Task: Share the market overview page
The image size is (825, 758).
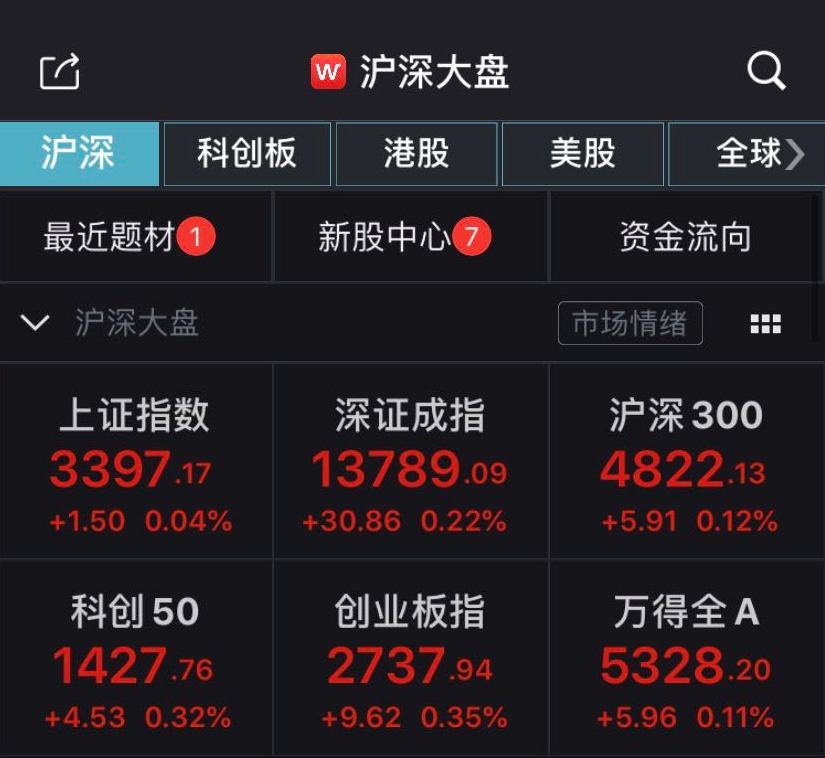Action: point(59,72)
